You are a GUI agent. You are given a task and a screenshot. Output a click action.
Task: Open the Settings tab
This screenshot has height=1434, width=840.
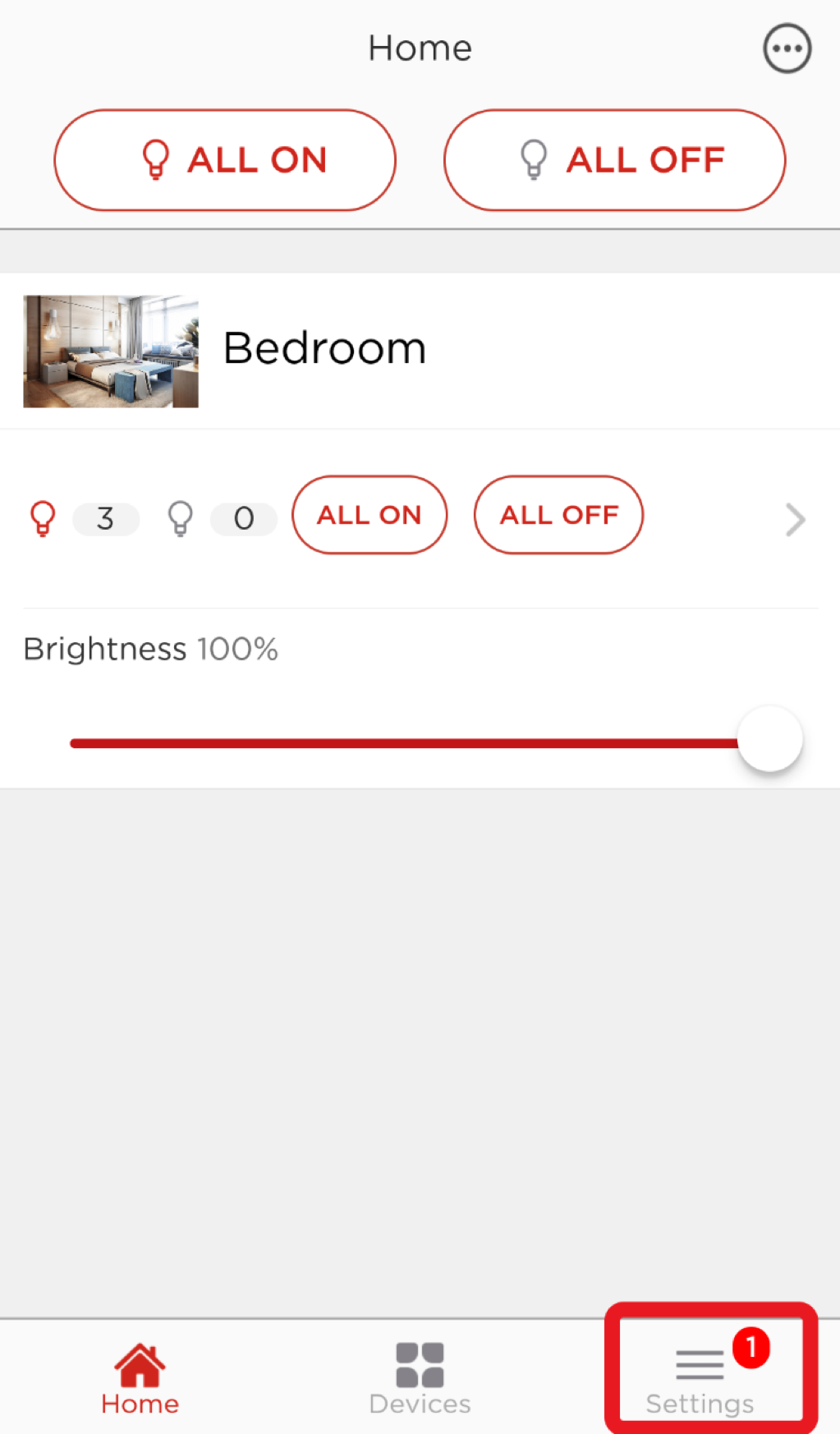[x=700, y=1378]
